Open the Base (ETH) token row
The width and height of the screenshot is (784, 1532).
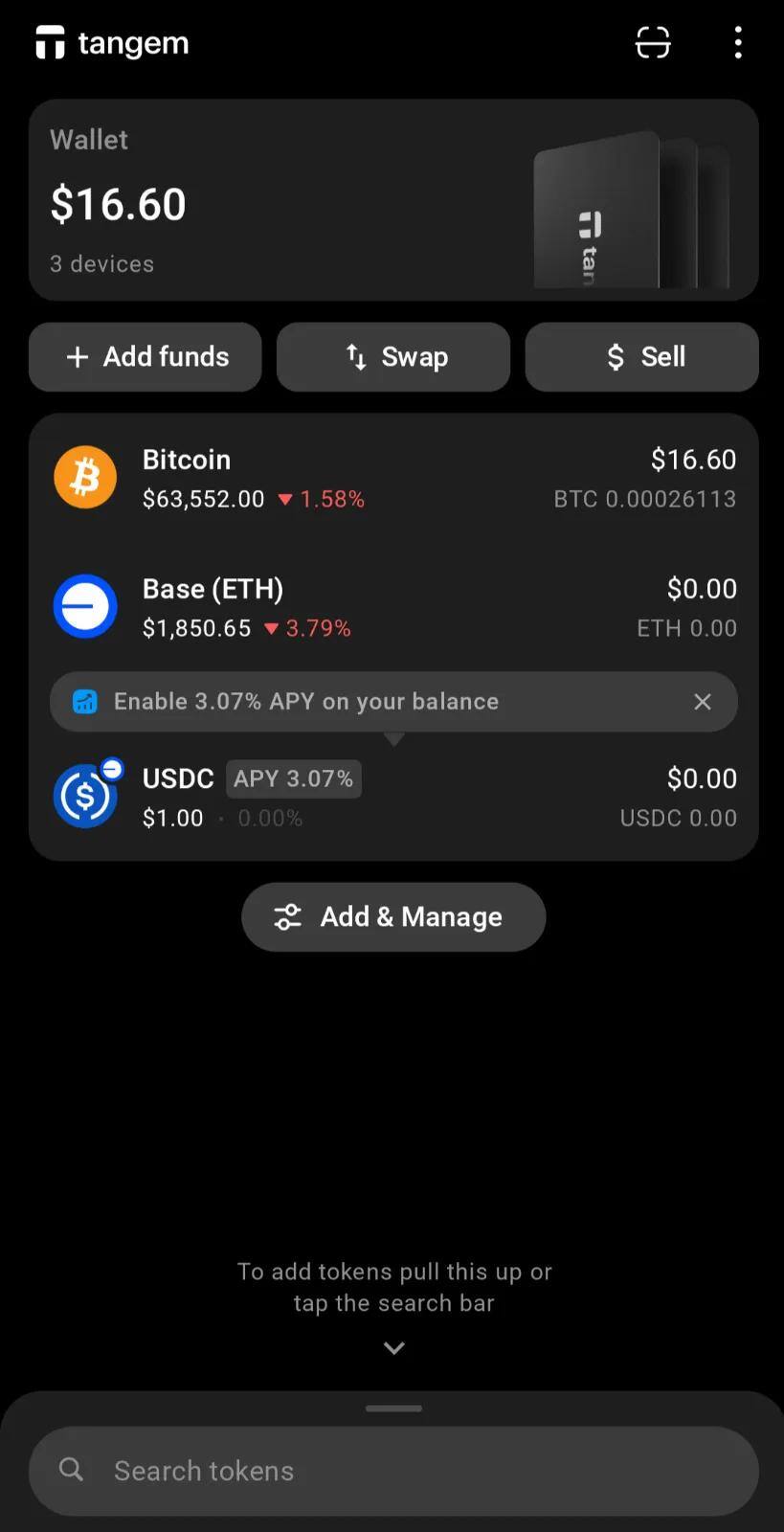click(393, 607)
